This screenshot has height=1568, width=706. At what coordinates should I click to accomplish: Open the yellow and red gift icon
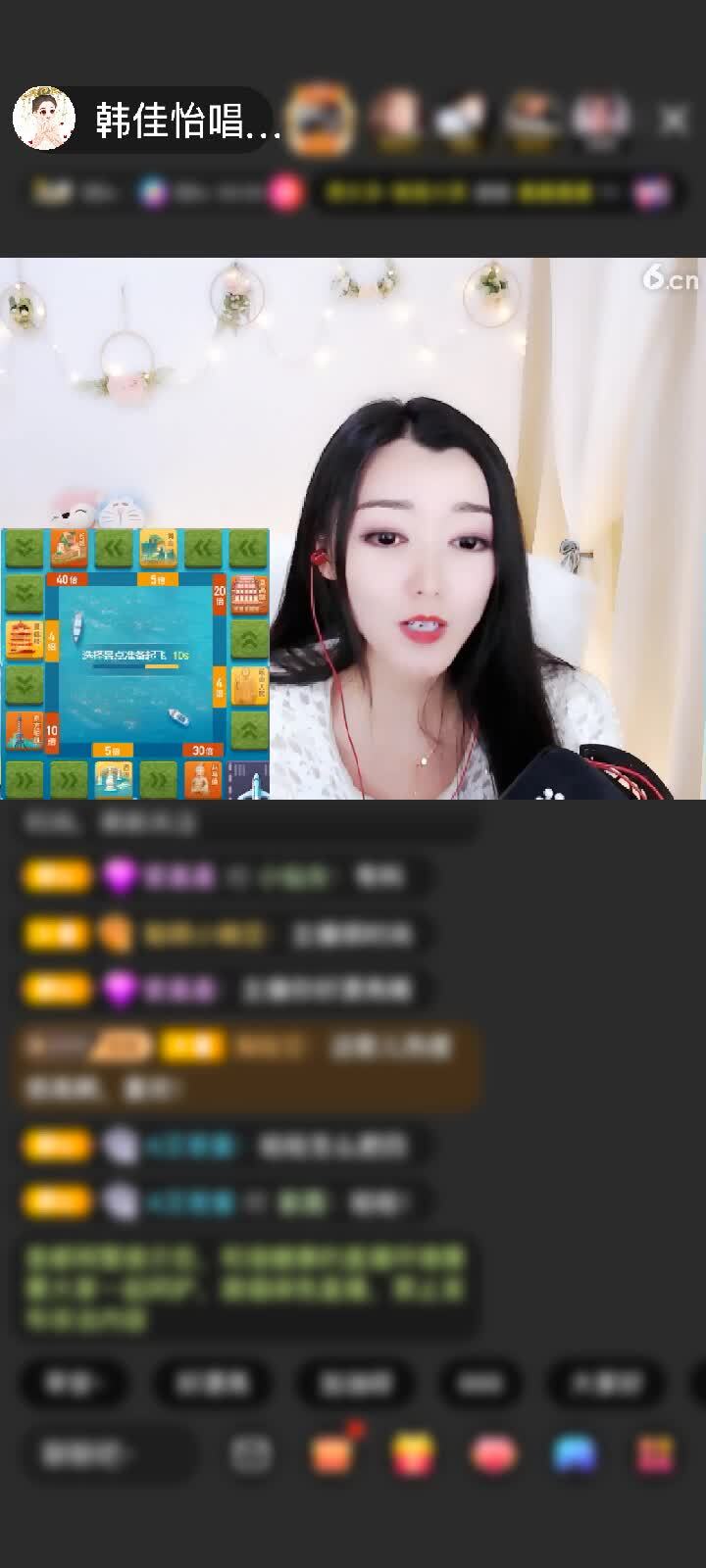[x=413, y=1453]
